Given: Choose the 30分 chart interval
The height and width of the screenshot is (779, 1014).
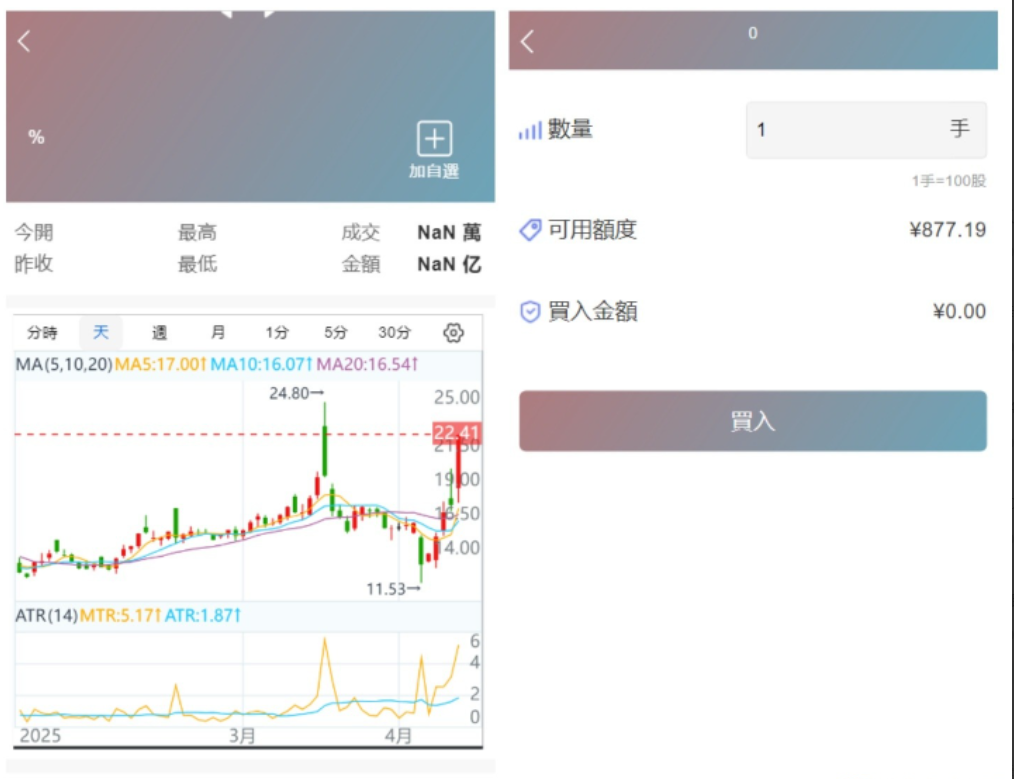Looking at the screenshot, I should tap(394, 332).
